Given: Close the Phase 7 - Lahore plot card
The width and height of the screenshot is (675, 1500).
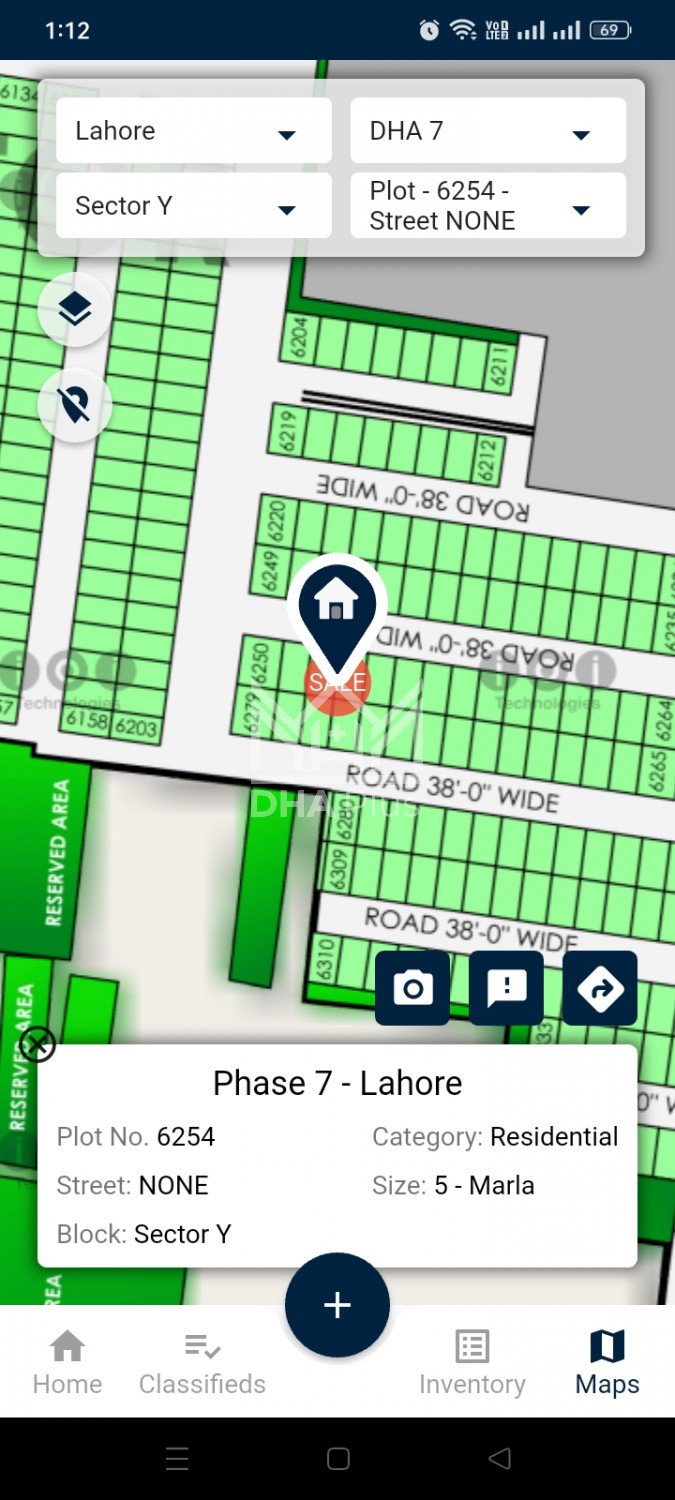Looking at the screenshot, I should [x=37, y=1045].
